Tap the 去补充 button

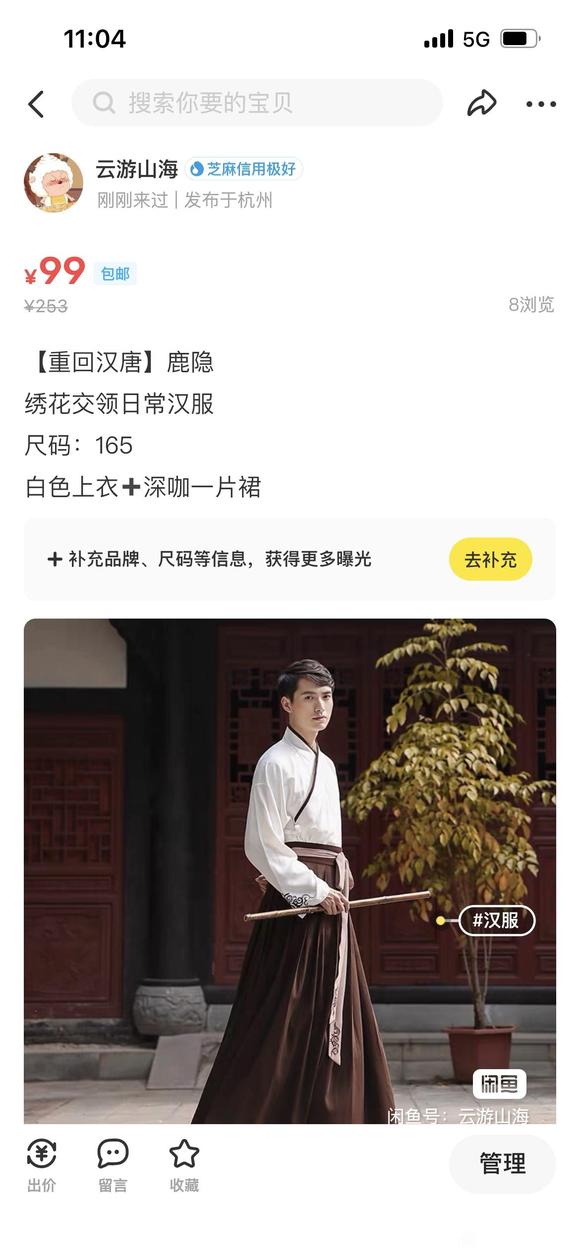[491, 559]
